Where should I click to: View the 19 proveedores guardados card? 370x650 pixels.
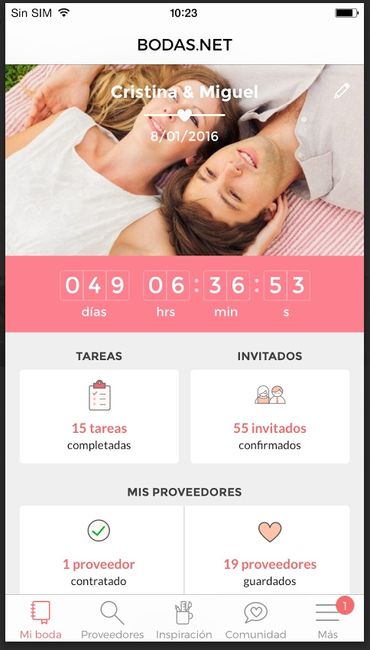(x=267, y=550)
